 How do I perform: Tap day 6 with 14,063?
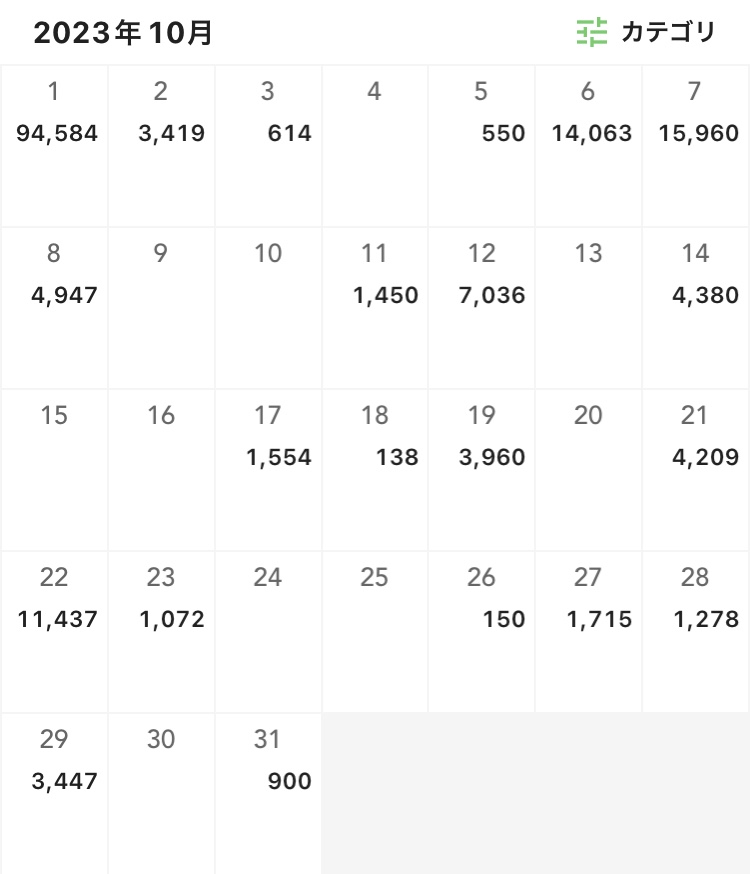pos(589,146)
